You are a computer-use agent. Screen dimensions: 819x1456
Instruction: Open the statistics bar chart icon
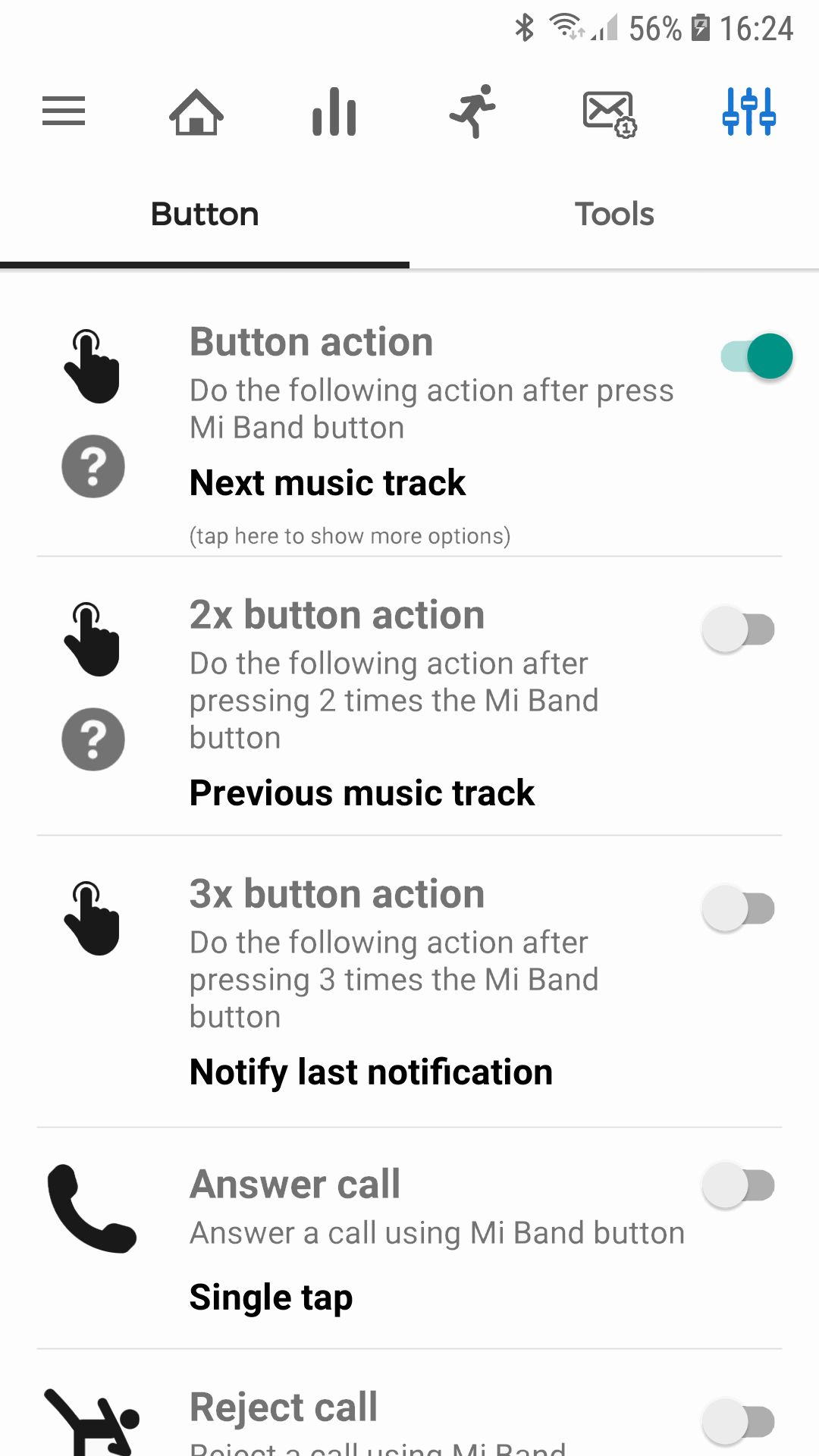(x=334, y=111)
